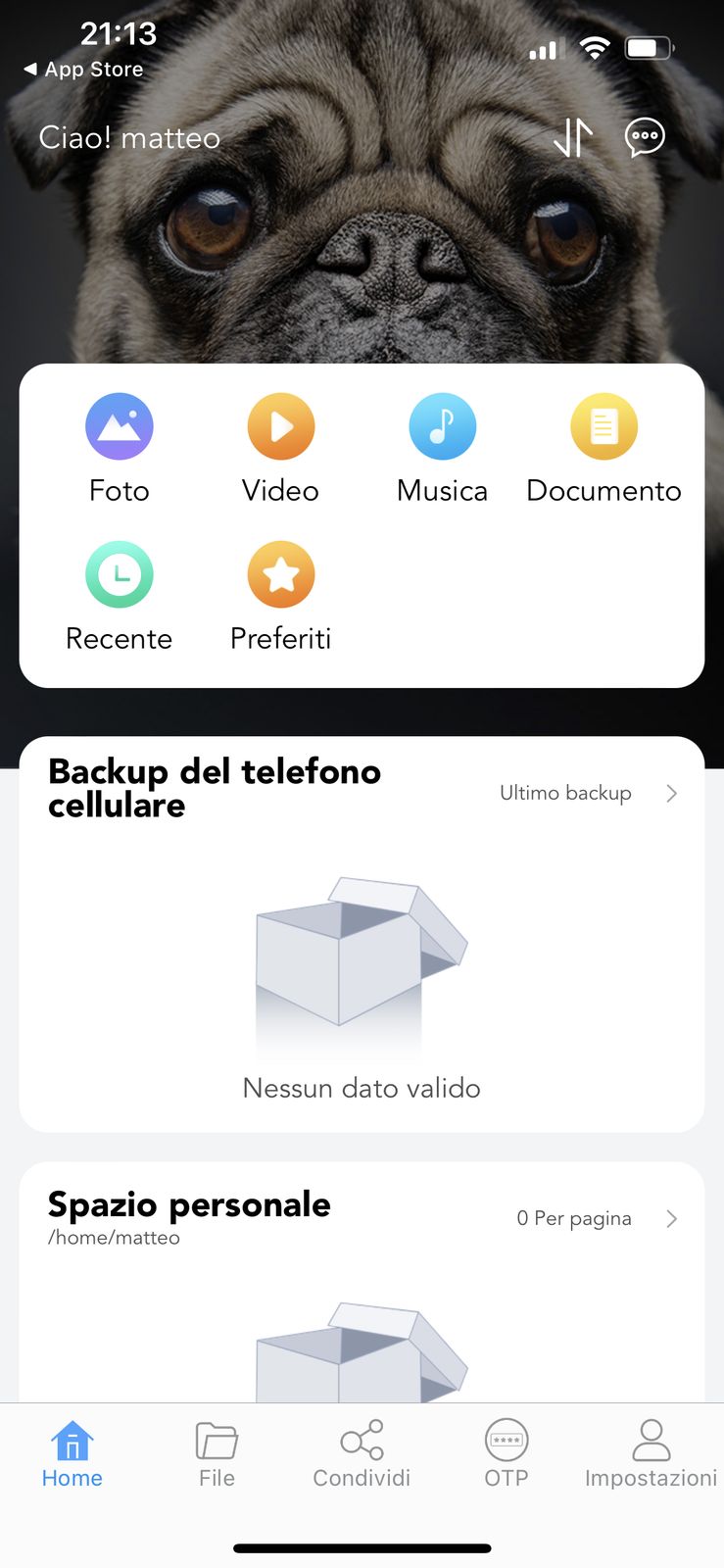Select the Home tab

pyautogui.click(x=72, y=1455)
